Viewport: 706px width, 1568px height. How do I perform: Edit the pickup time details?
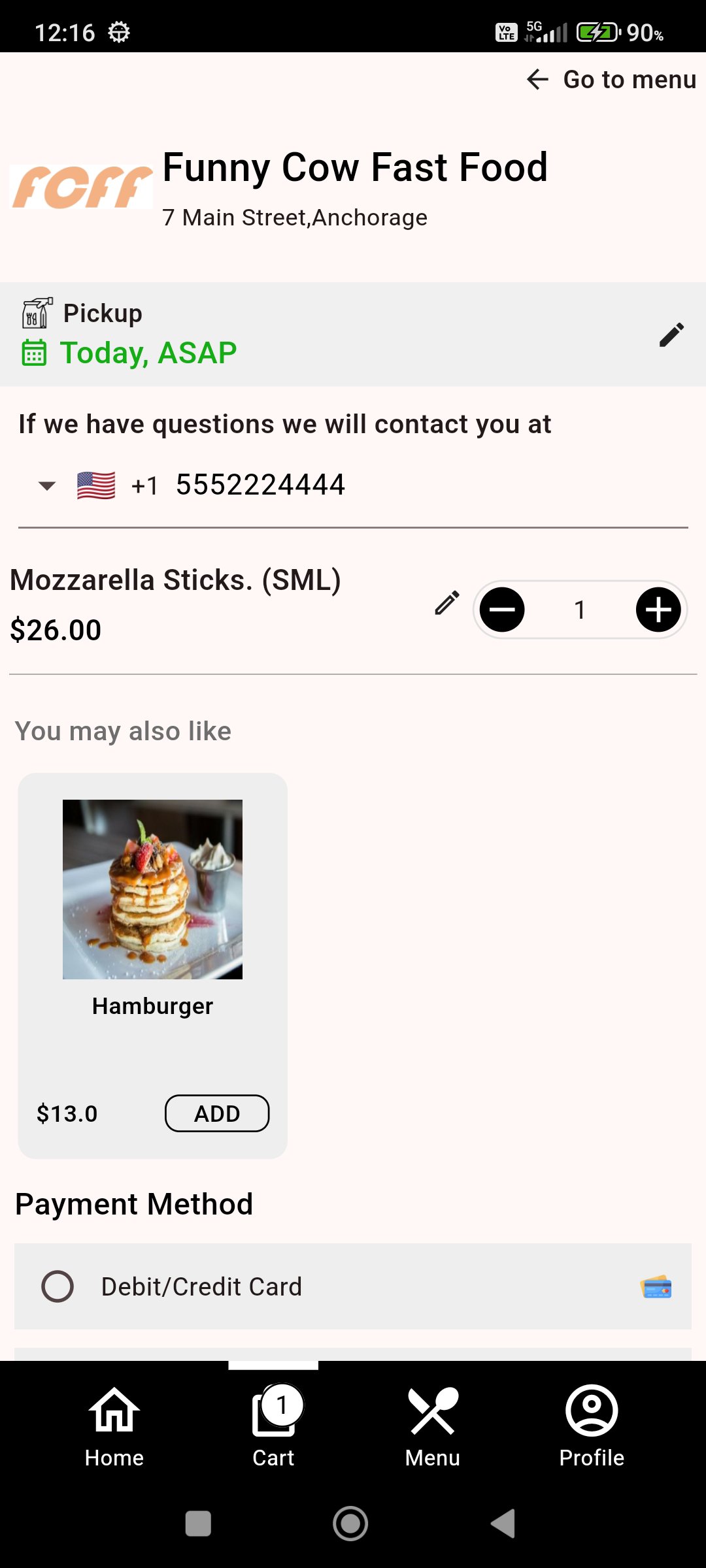click(671, 335)
